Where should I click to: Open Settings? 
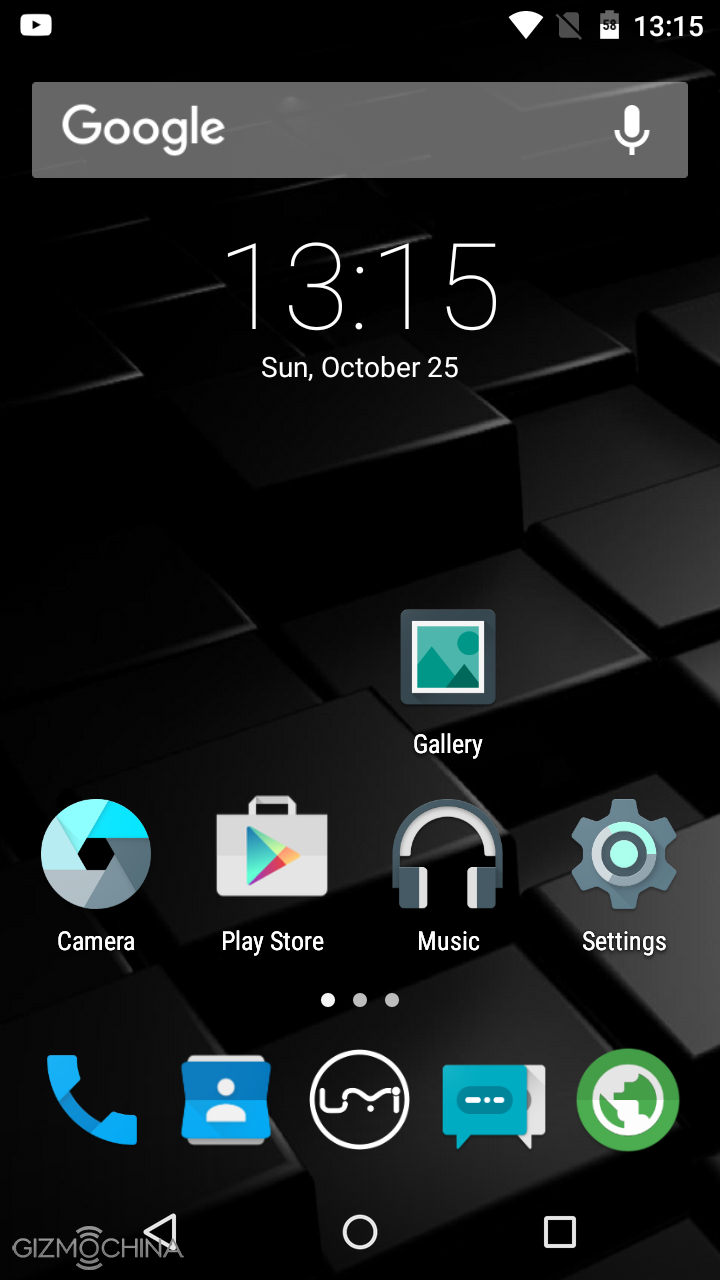point(624,855)
